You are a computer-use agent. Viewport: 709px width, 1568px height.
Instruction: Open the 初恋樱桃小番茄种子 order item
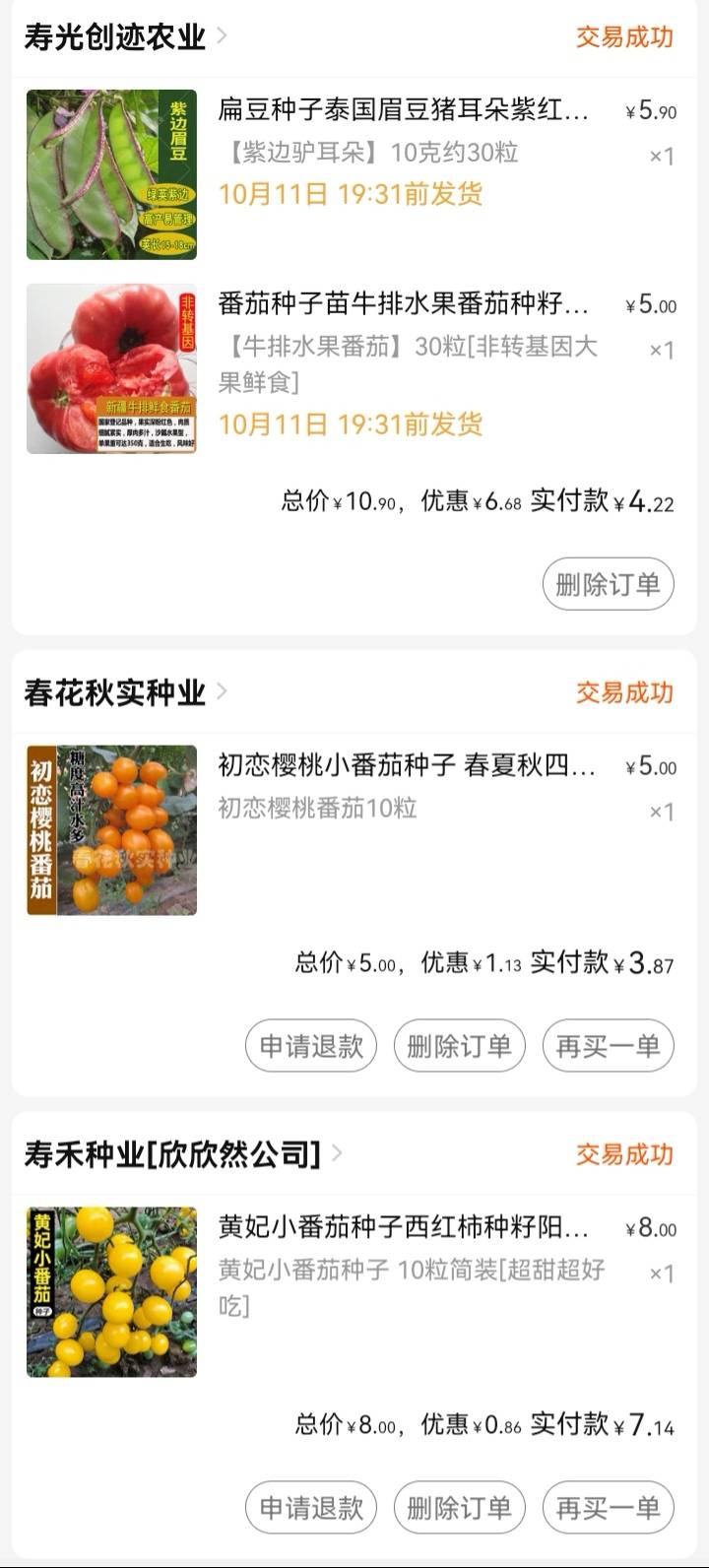coord(406,765)
